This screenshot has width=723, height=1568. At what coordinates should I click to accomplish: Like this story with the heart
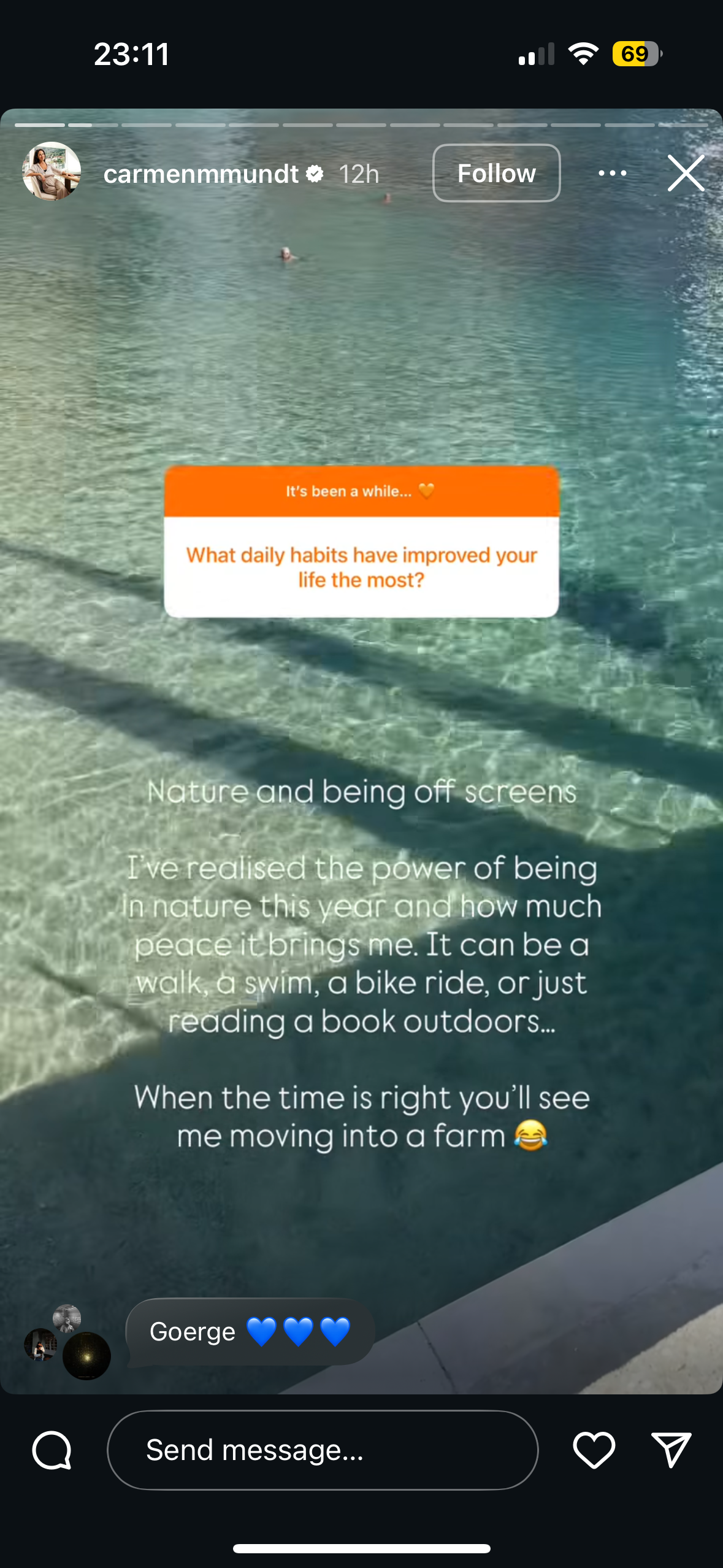[x=594, y=1450]
